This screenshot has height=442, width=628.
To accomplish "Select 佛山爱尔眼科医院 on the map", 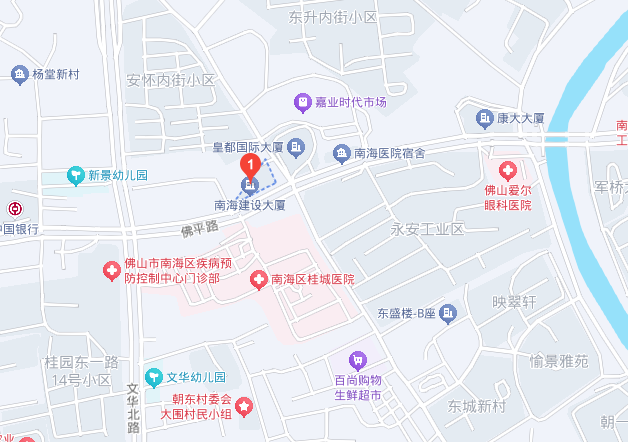I will click(x=507, y=170).
